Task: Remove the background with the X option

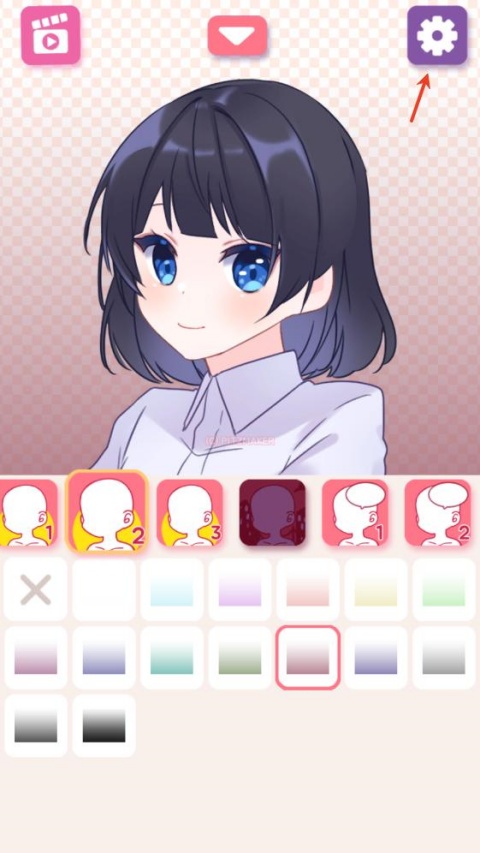Action: click(x=36, y=590)
